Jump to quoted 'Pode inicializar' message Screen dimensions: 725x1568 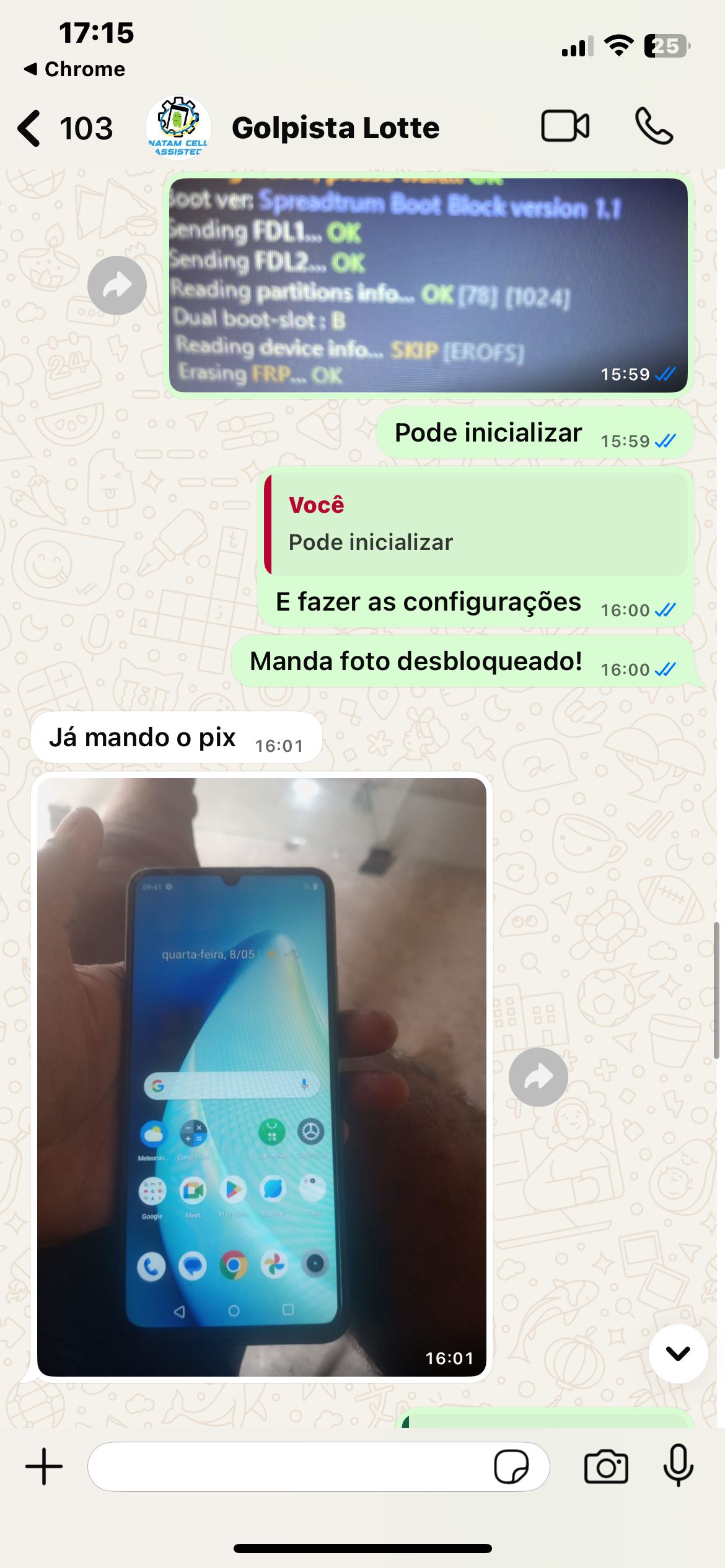coord(476,524)
